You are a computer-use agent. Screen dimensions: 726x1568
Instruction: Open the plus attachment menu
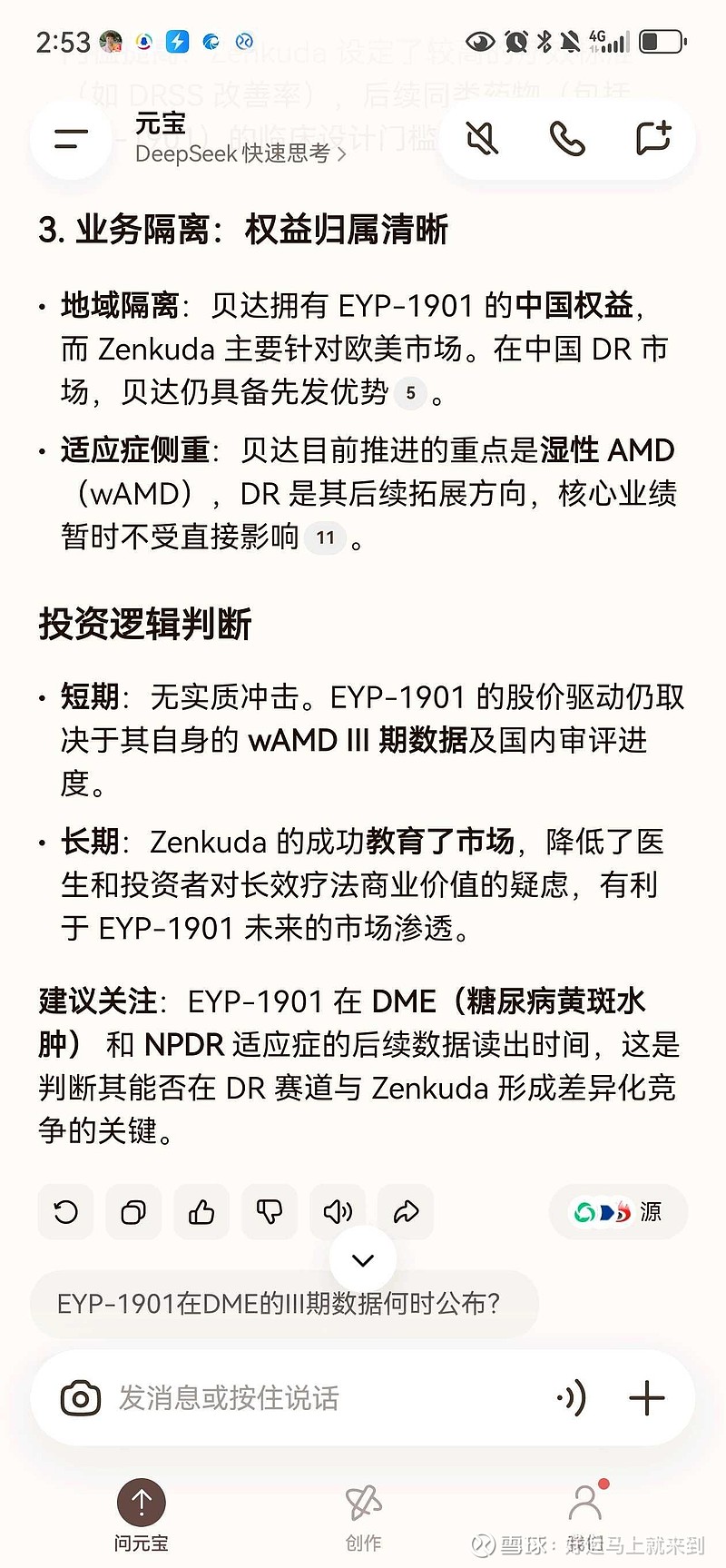(646, 1398)
